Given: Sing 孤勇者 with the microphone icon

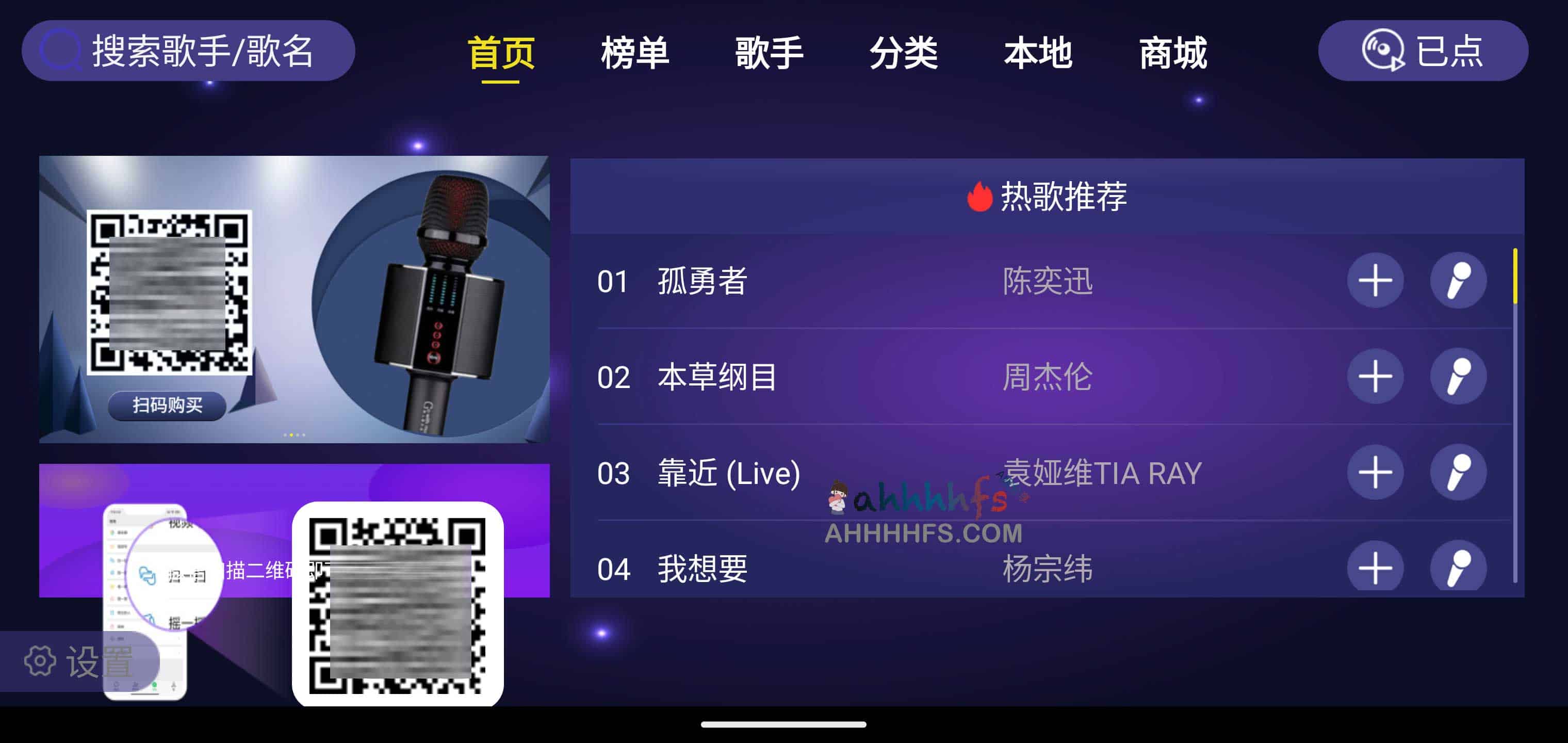Looking at the screenshot, I should [x=1459, y=281].
